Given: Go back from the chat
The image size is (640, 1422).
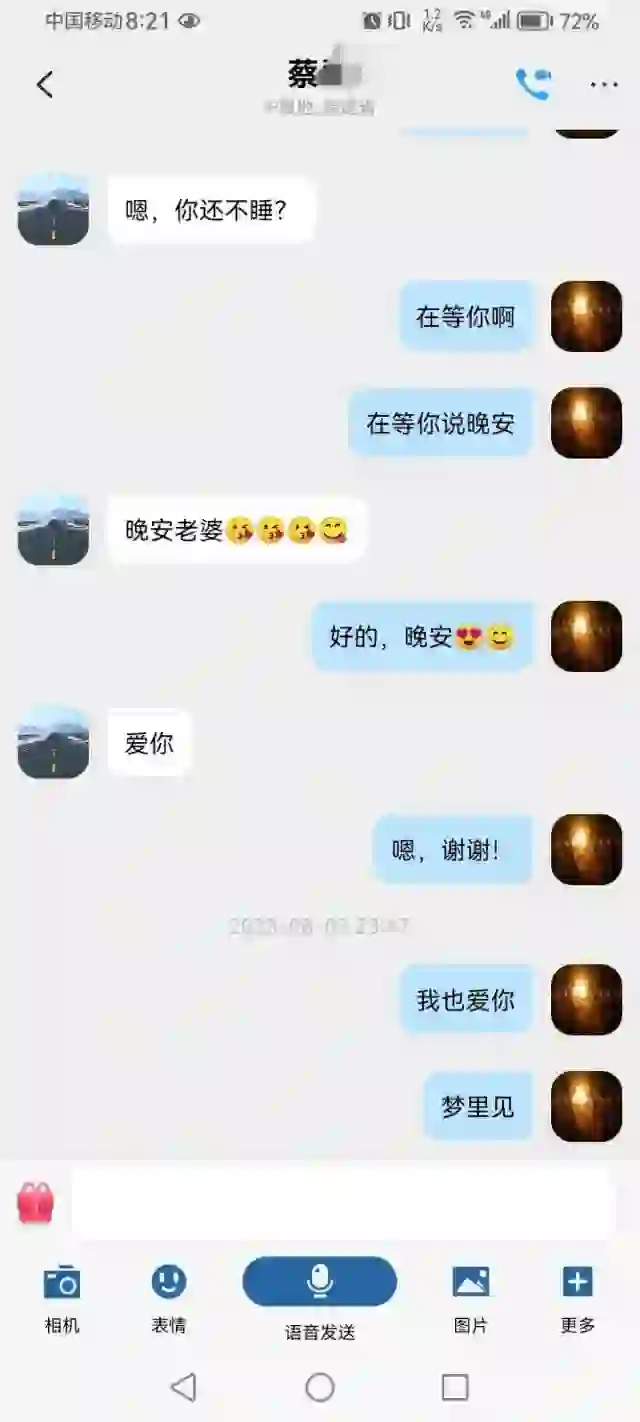Looking at the screenshot, I should point(45,85).
